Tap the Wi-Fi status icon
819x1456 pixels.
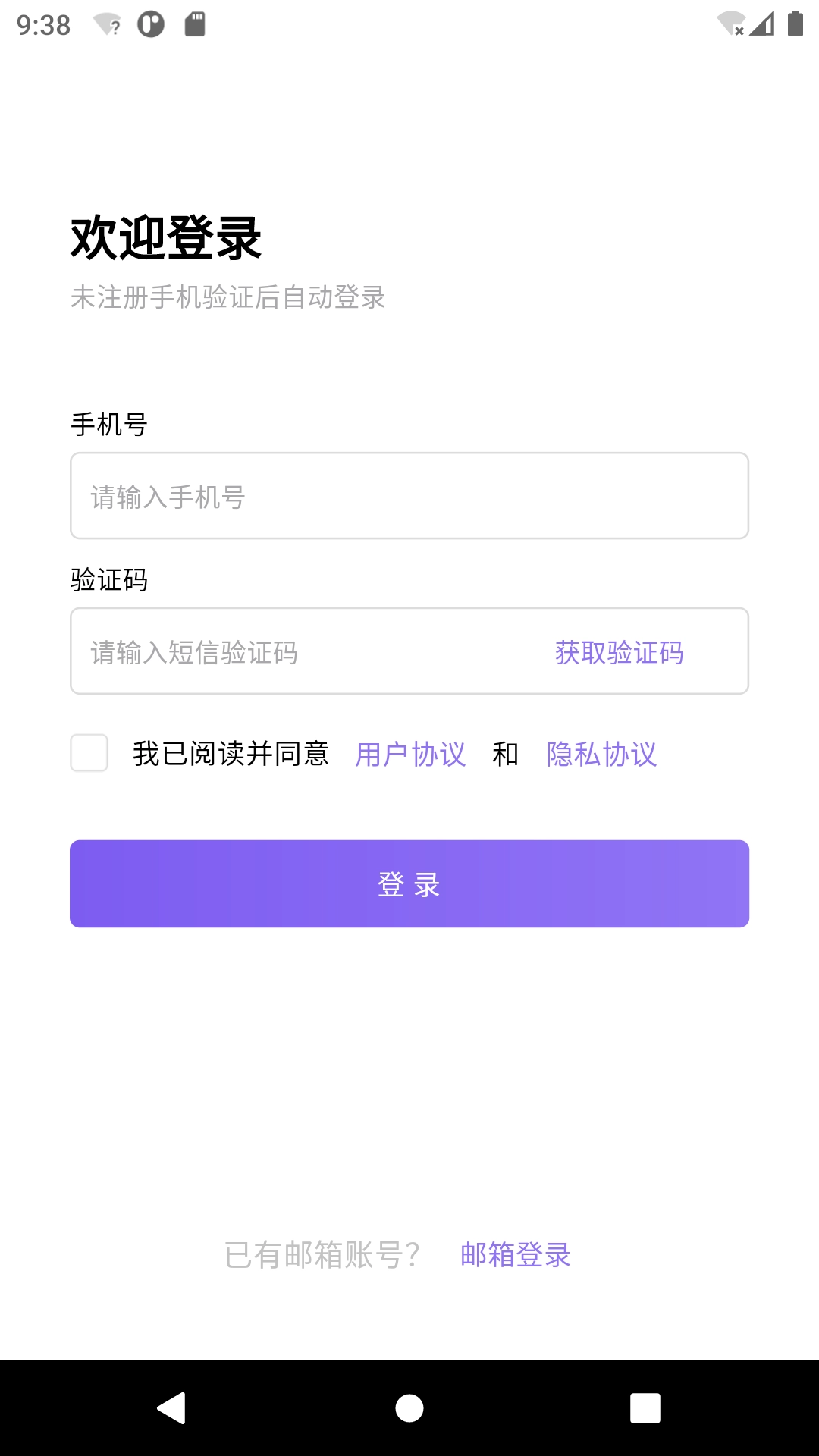point(730,24)
